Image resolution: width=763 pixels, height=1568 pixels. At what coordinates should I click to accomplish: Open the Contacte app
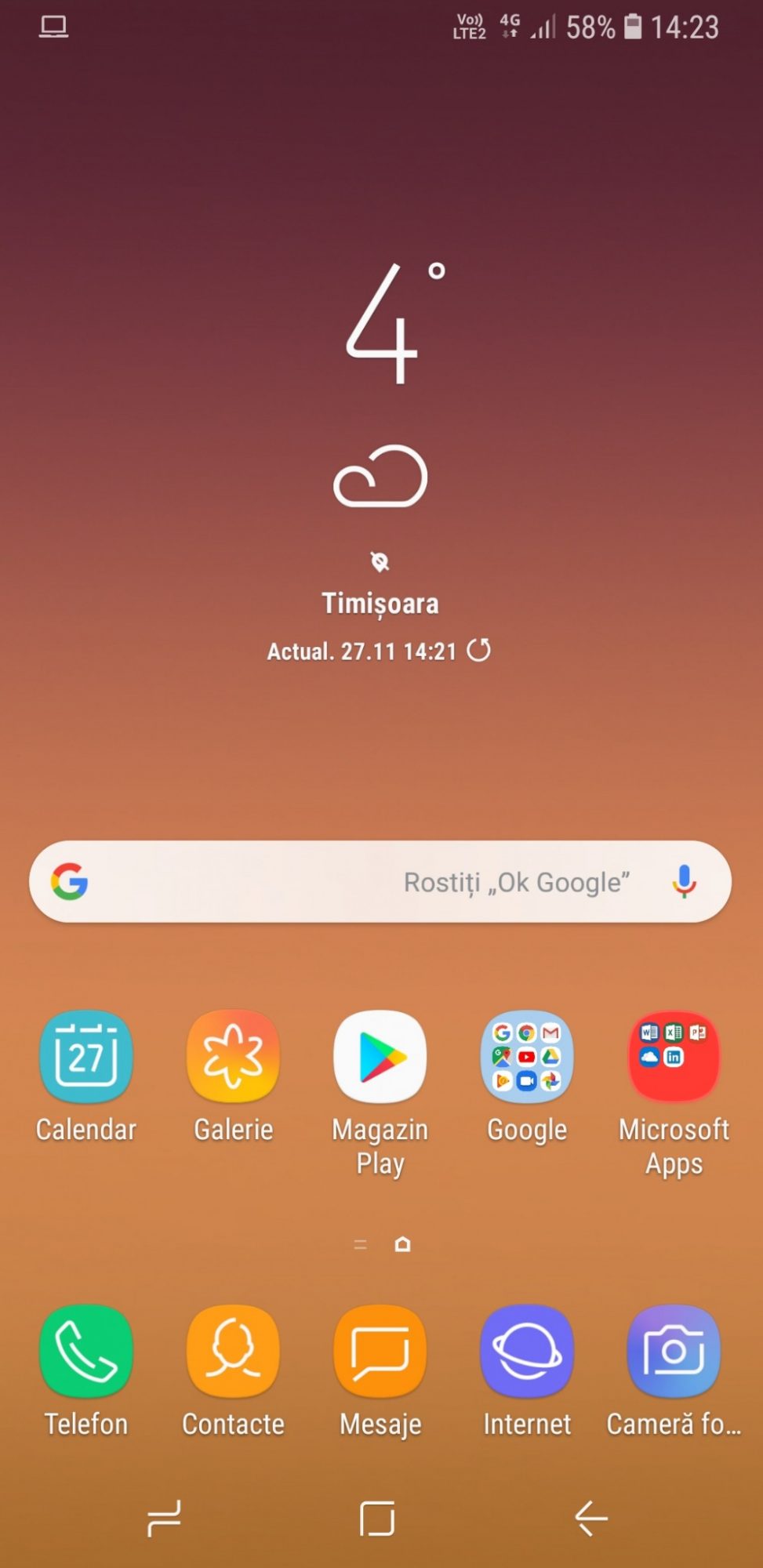[233, 1351]
